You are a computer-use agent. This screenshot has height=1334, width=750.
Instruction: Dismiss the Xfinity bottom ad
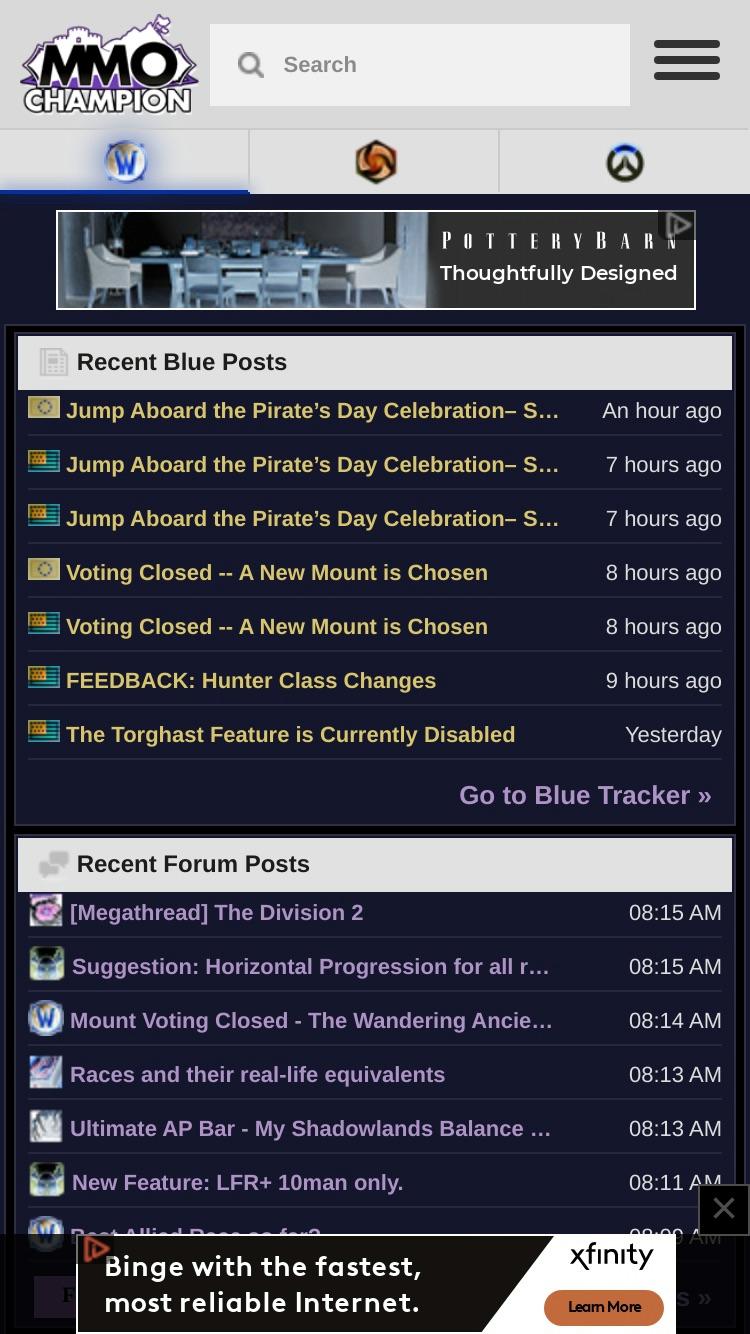724,1209
